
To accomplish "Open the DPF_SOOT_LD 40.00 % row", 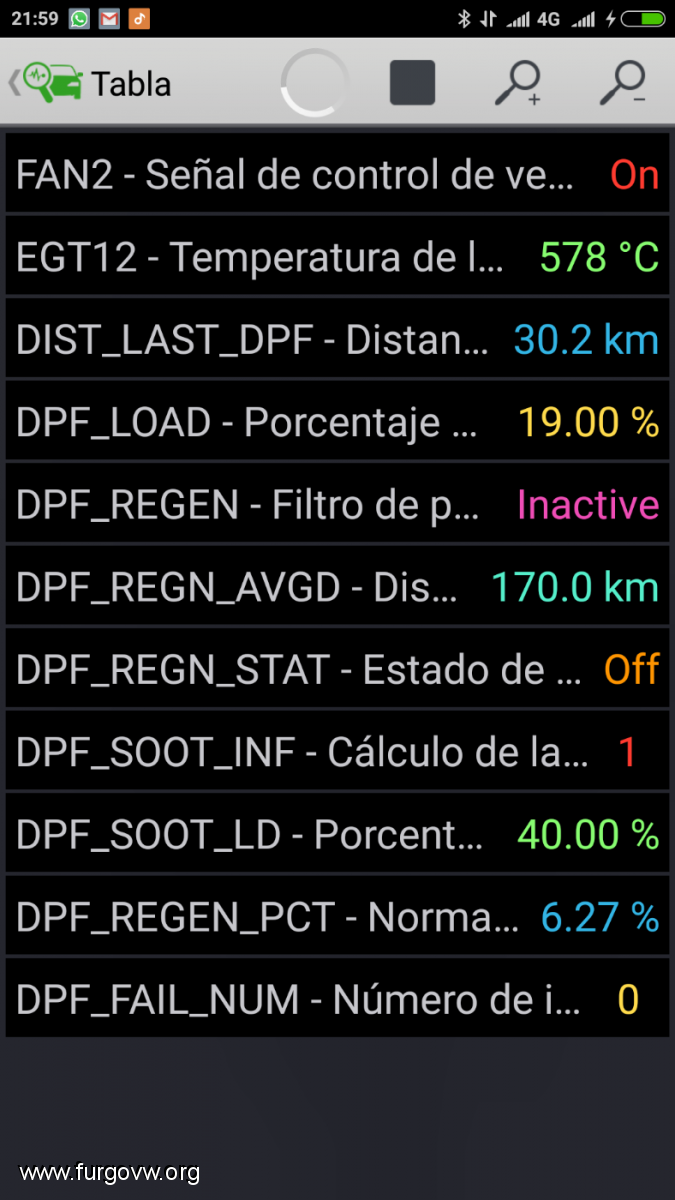I will [x=337, y=833].
